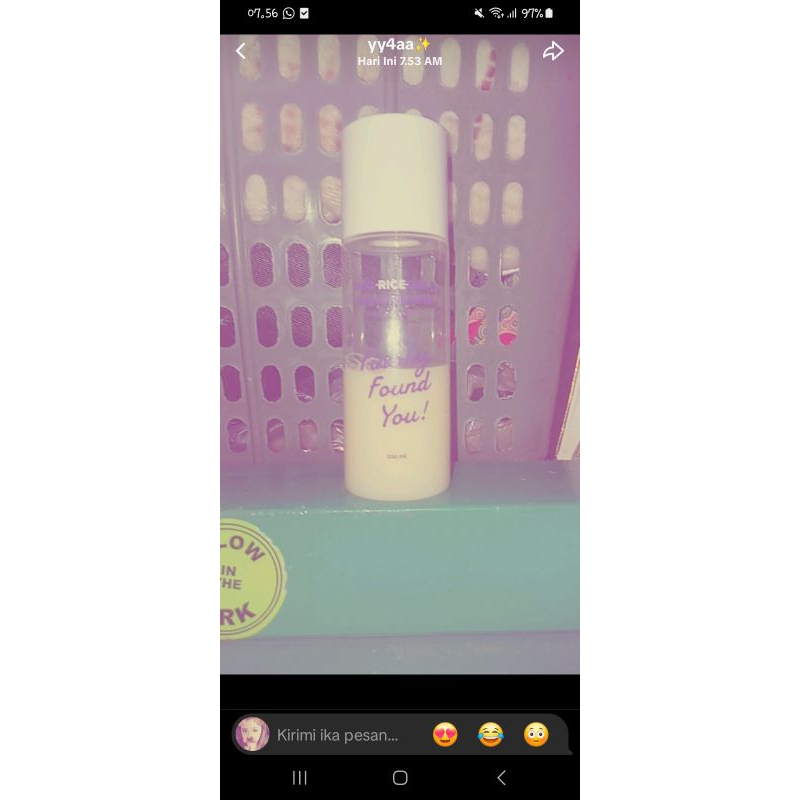800x800 pixels.
Task: Go back from the story viewer
Action: (241, 51)
